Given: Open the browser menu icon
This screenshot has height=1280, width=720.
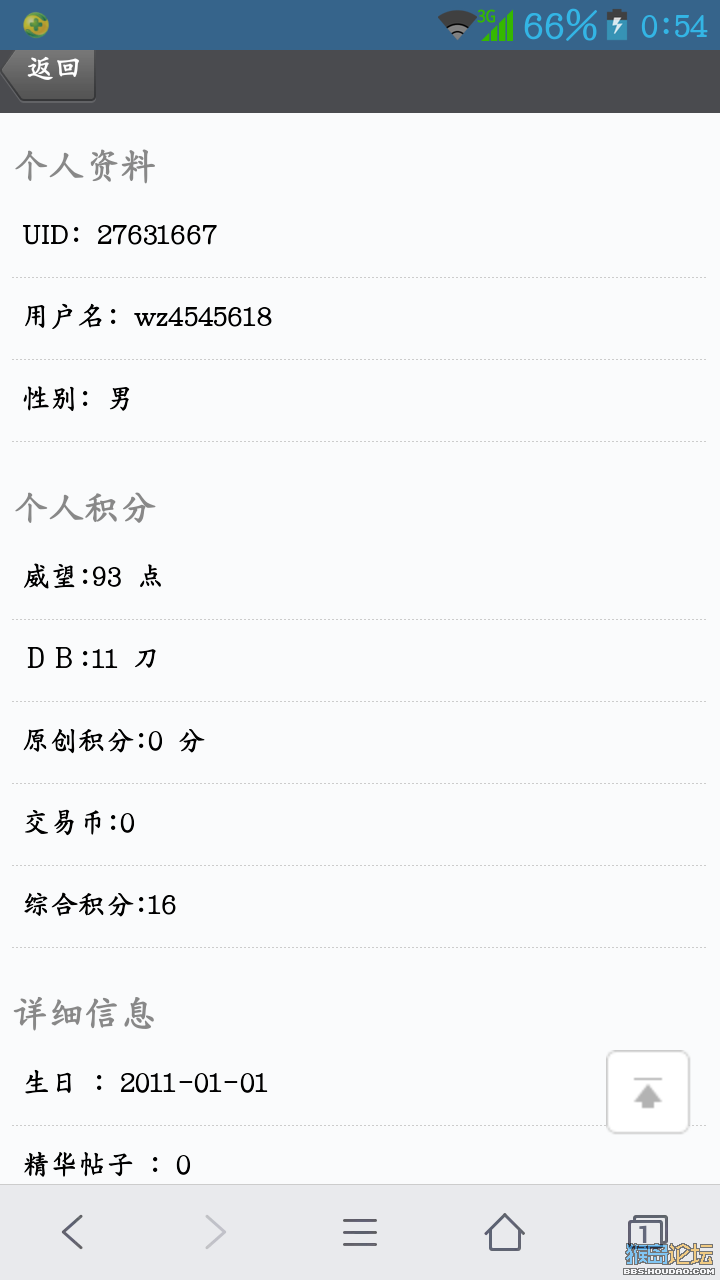Looking at the screenshot, I should (x=360, y=1232).
